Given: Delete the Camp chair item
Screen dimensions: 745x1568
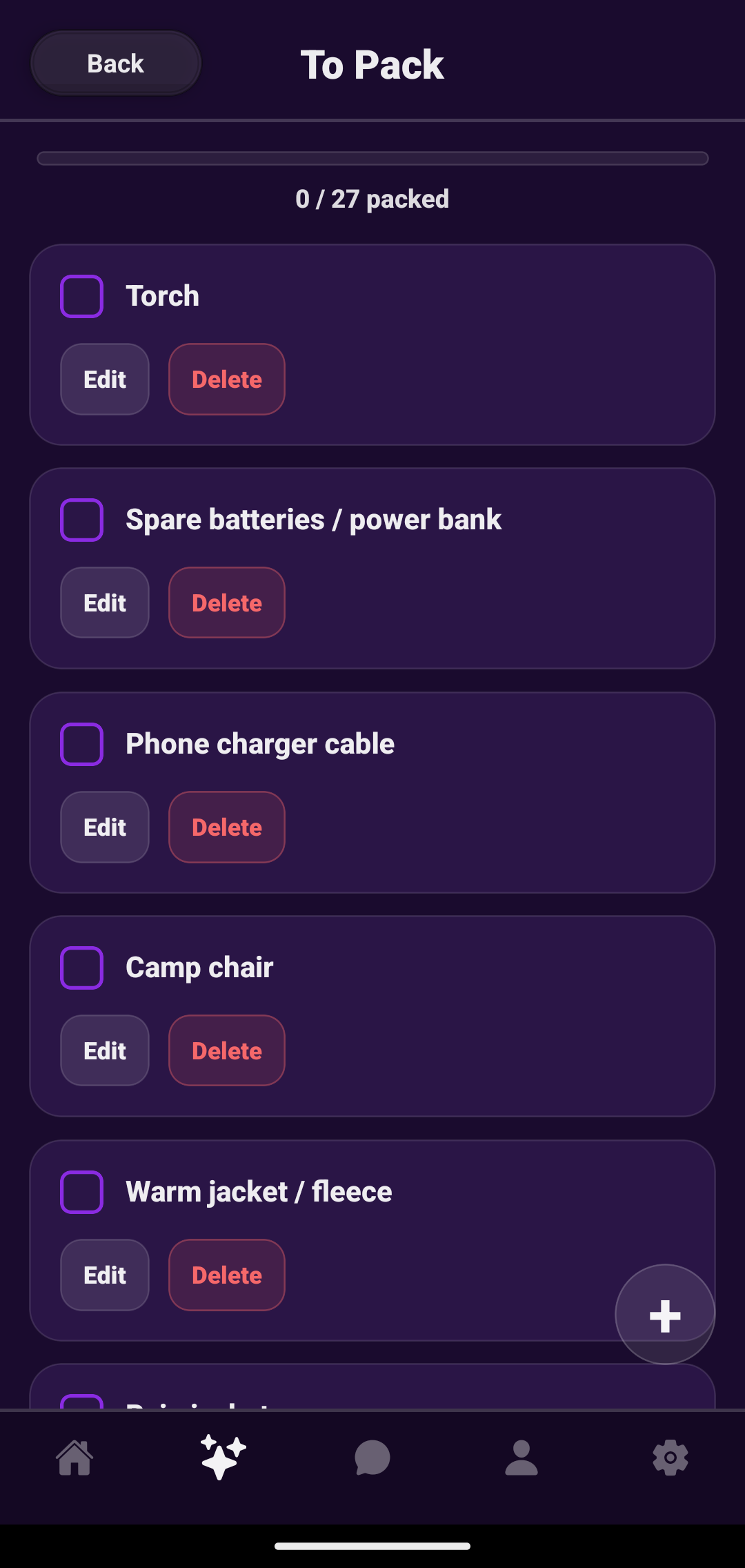Looking at the screenshot, I should [227, 1050].
